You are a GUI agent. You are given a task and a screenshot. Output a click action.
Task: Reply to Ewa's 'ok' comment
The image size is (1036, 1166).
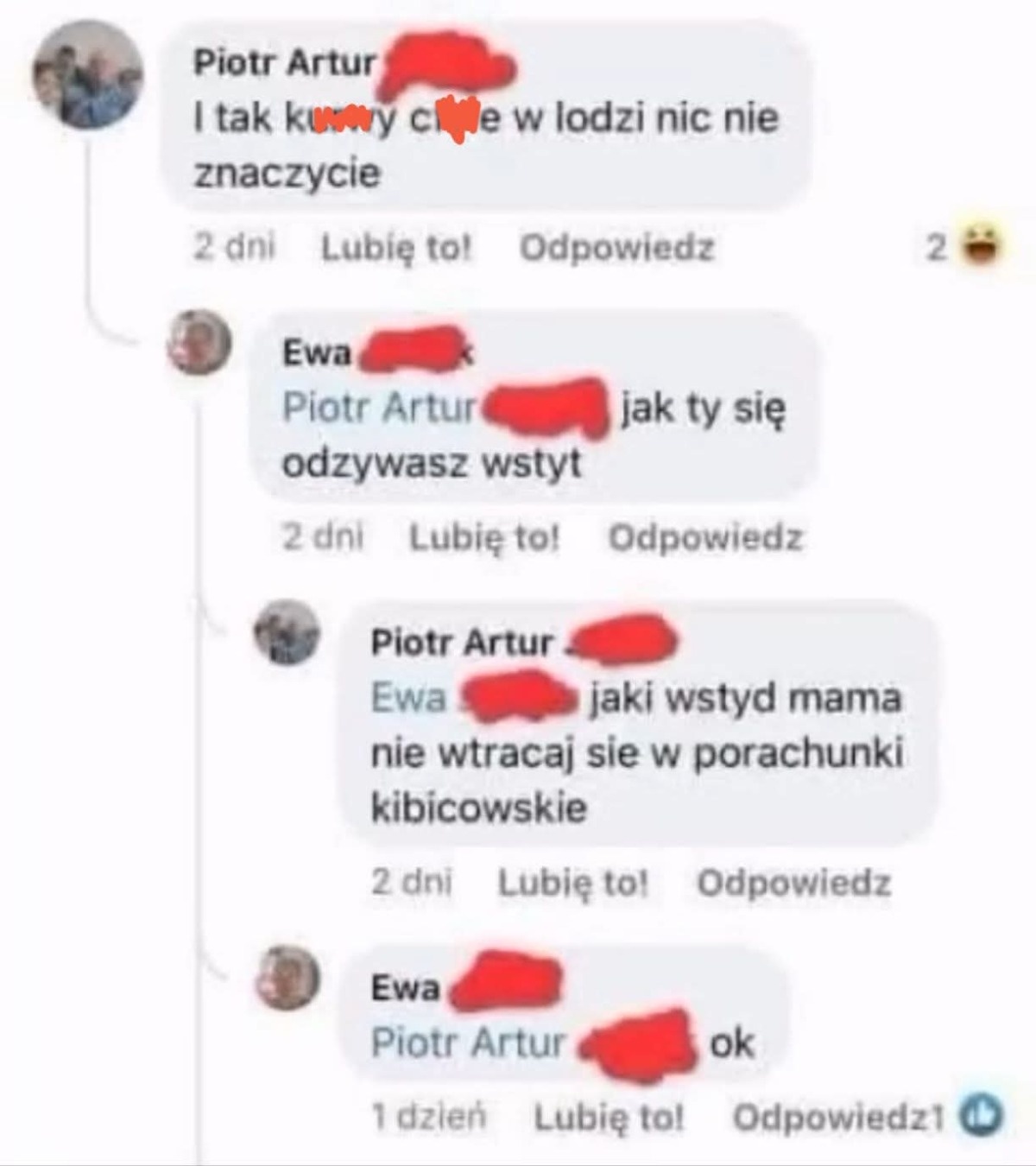coord(827,1117)
